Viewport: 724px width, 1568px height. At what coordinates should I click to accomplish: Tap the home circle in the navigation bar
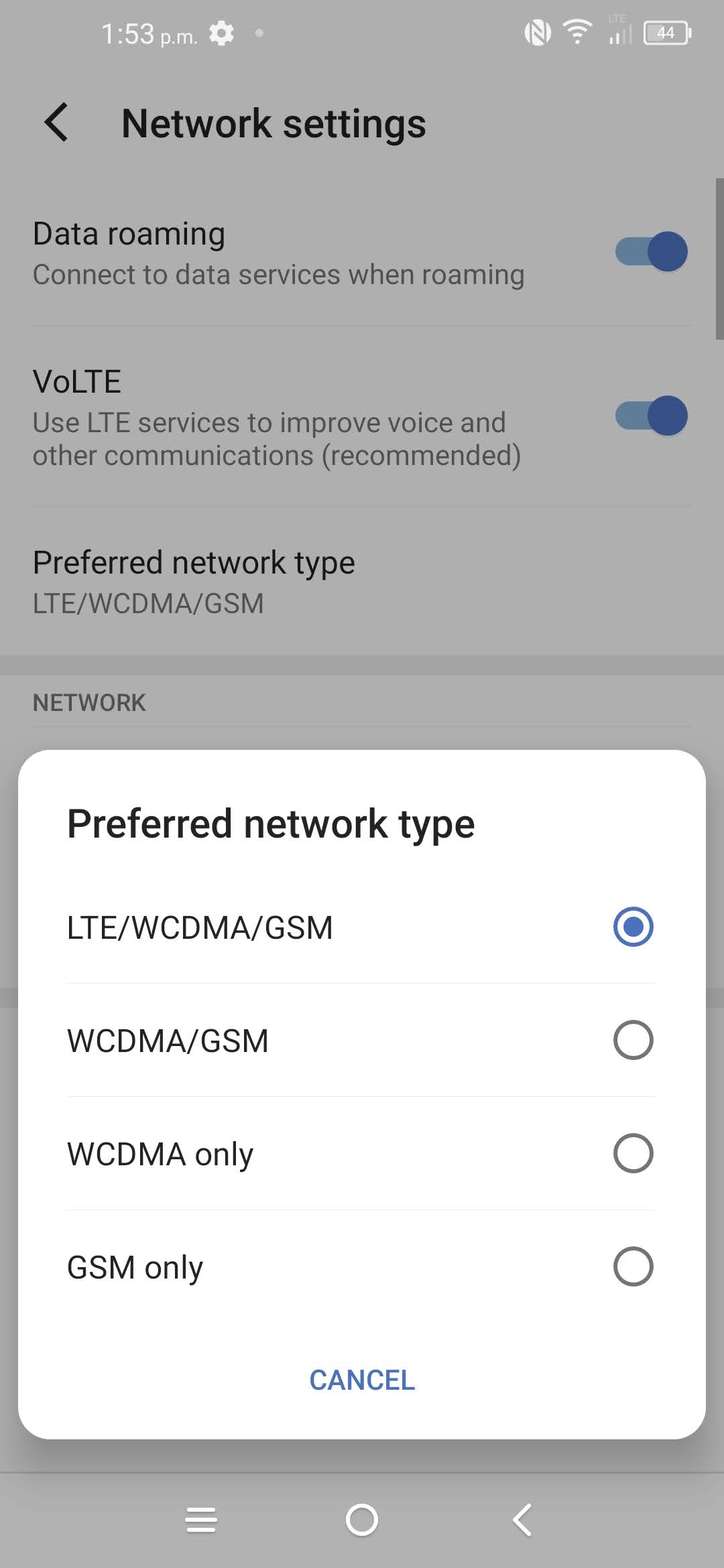[x=362, y=1519]
